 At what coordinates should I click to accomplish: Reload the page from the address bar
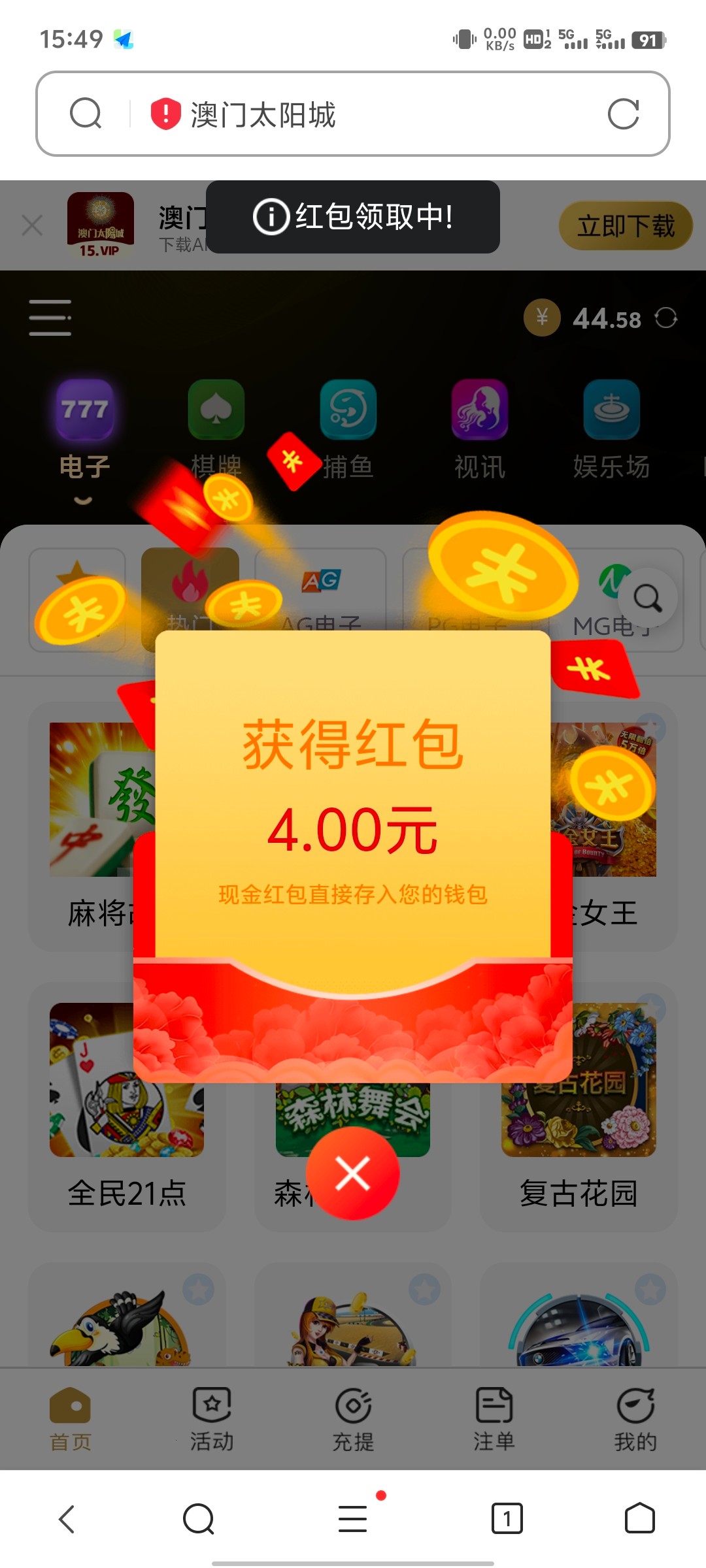622,114
